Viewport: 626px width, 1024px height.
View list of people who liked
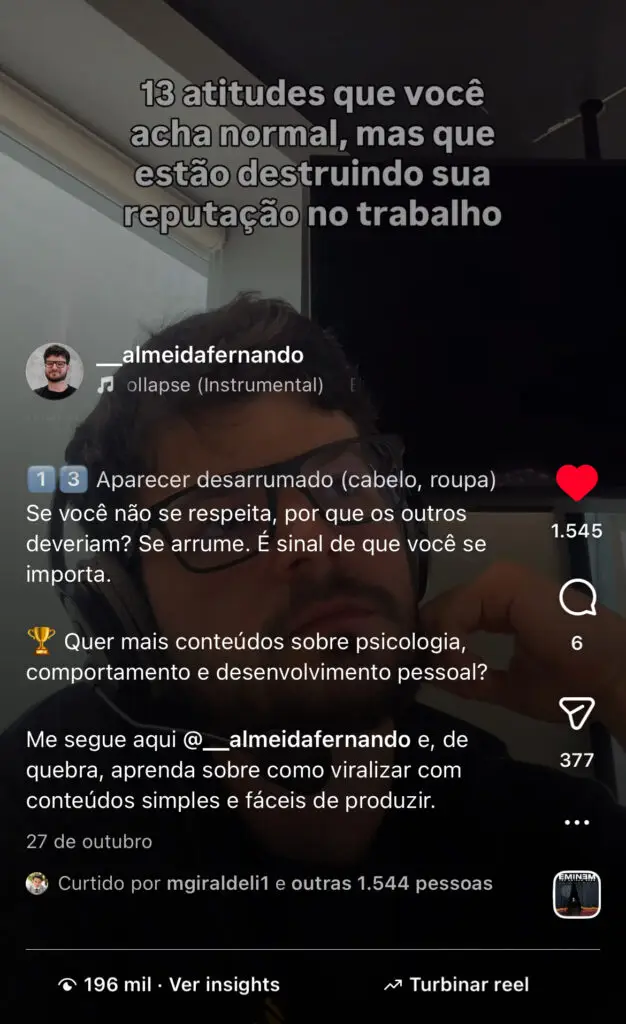tap(391, 884)
